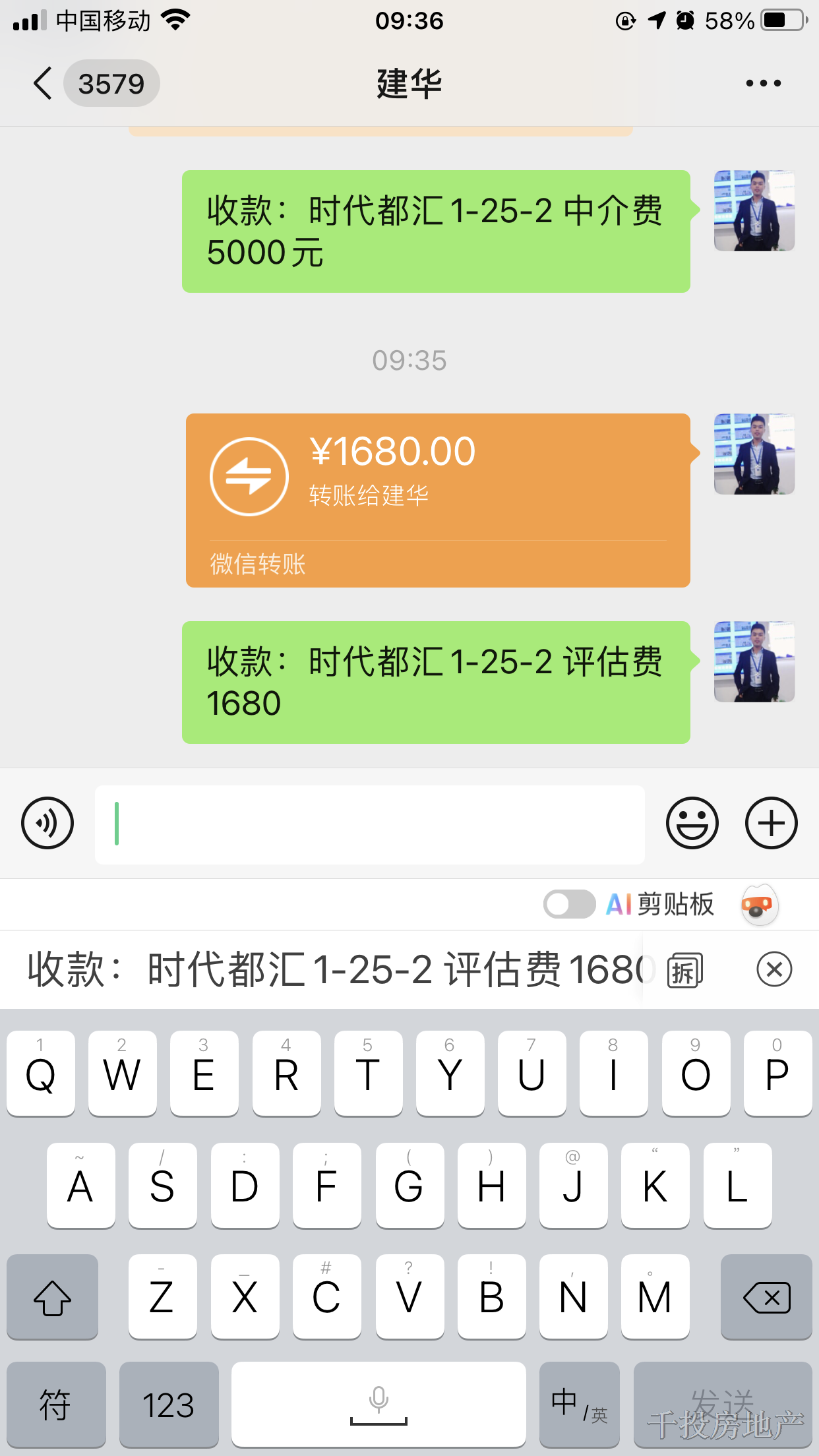Tap the keyboard mascot icon

pyautogui.click(x=759, y=905)
